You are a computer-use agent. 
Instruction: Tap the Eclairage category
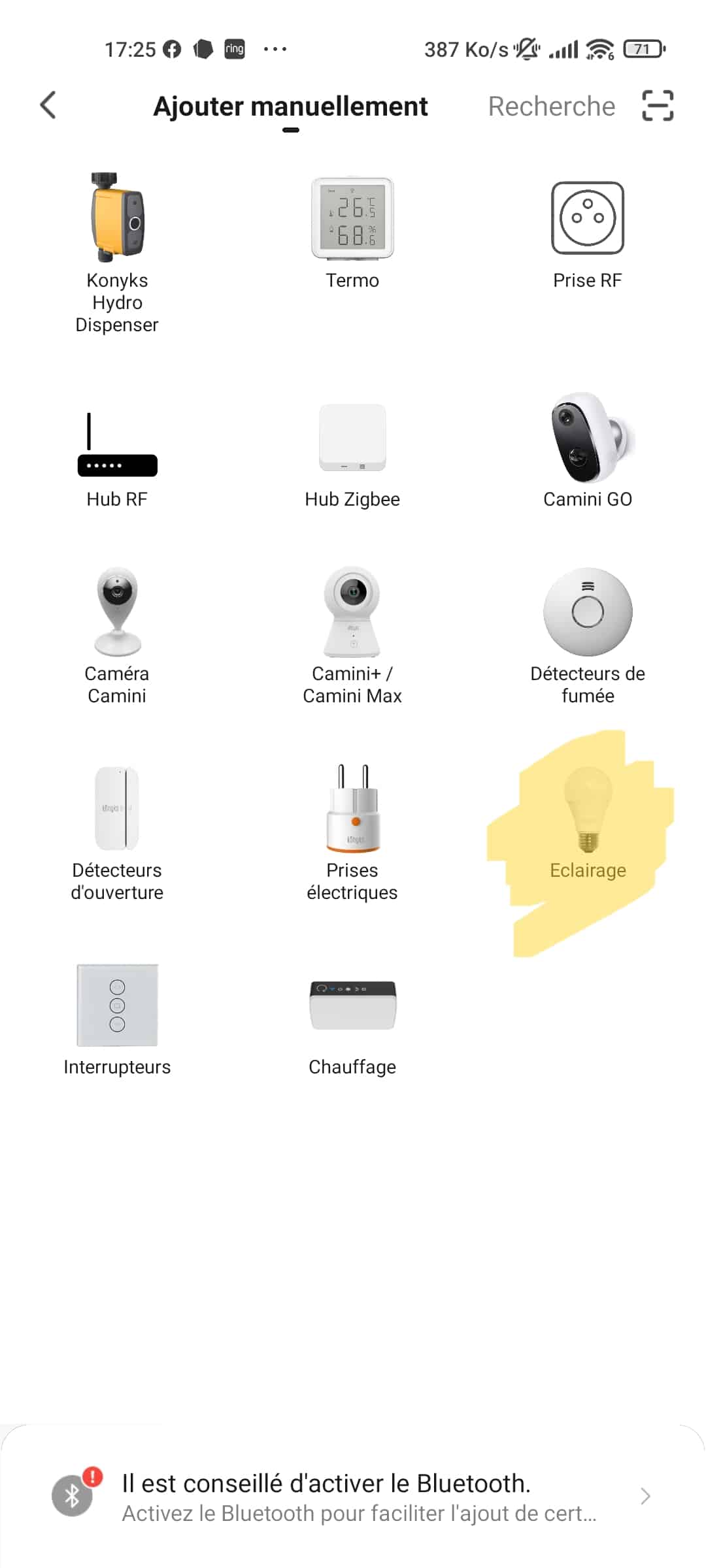click(x=588, y=823)
